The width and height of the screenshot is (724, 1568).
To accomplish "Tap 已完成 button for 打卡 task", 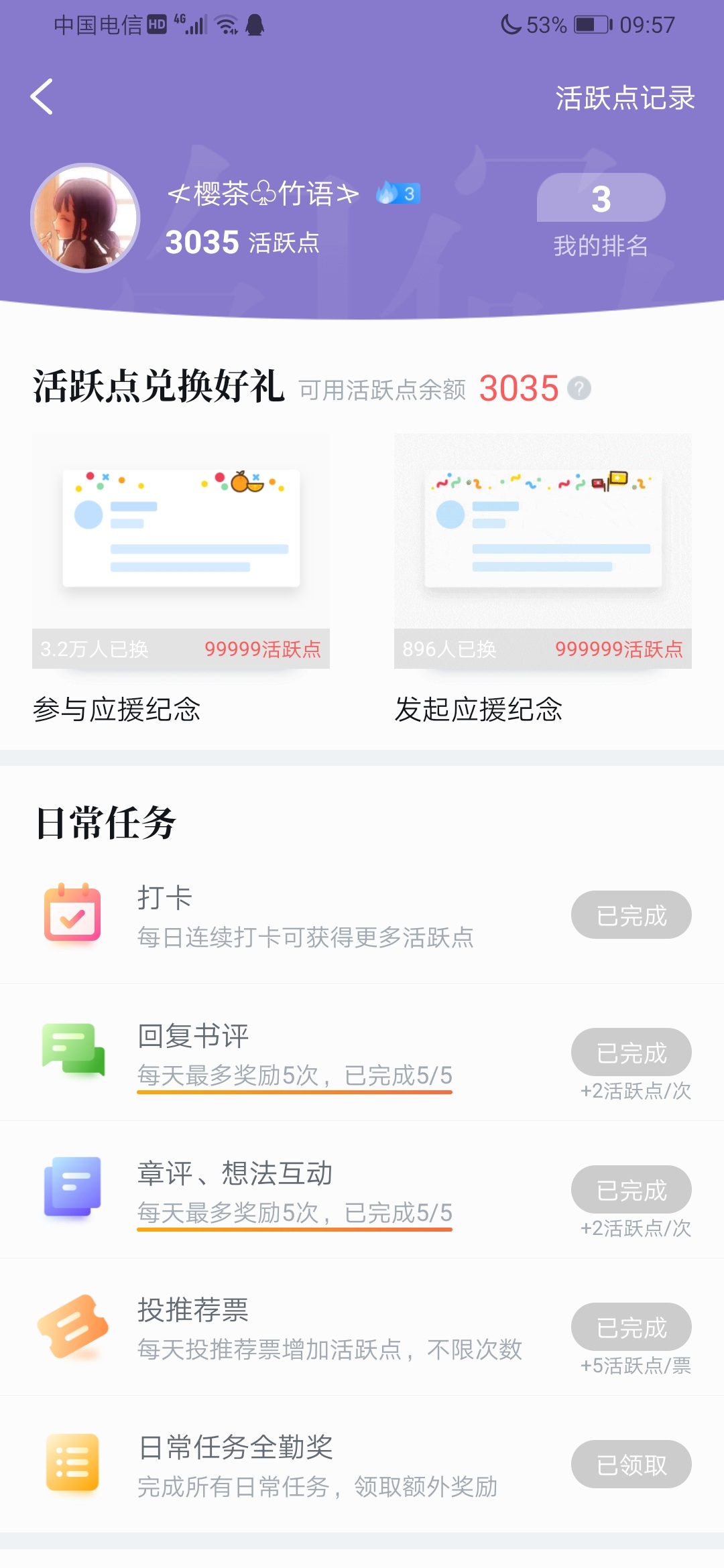I will (x=631, y=915).
